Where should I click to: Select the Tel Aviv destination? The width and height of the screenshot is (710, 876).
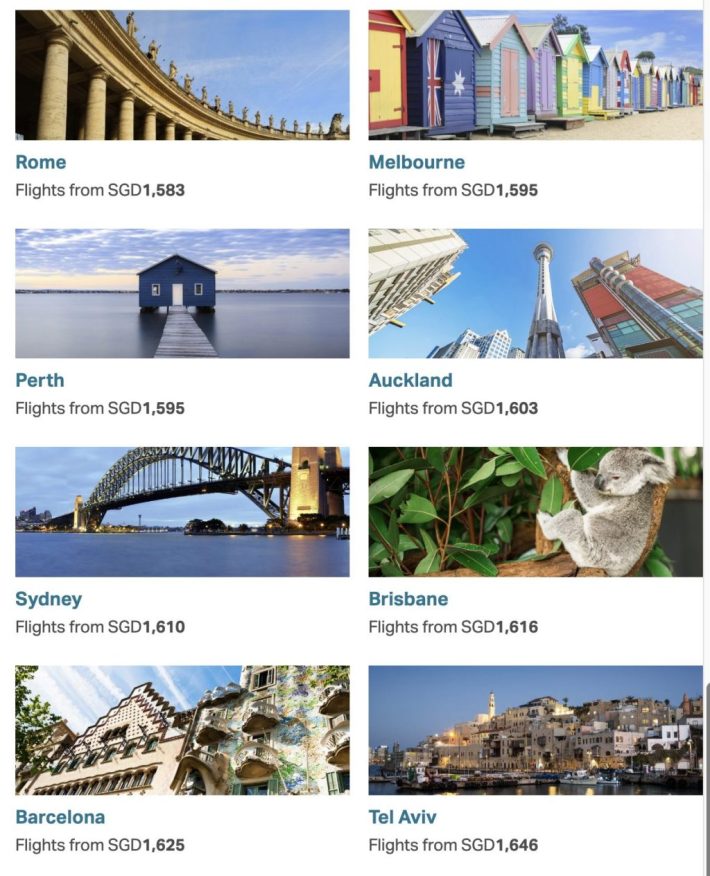[535, 730]
